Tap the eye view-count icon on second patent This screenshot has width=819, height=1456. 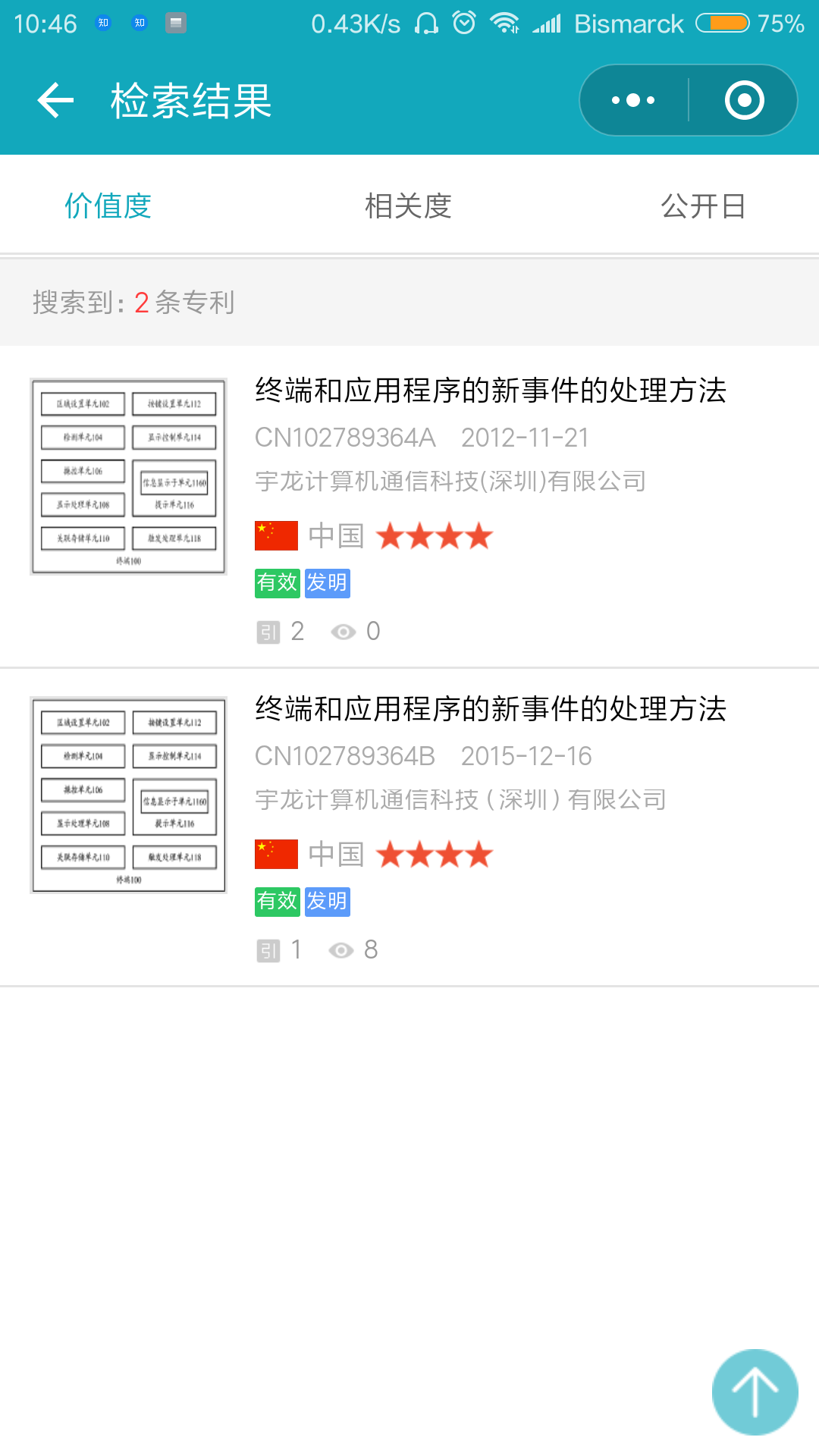[x=345, y=949]
